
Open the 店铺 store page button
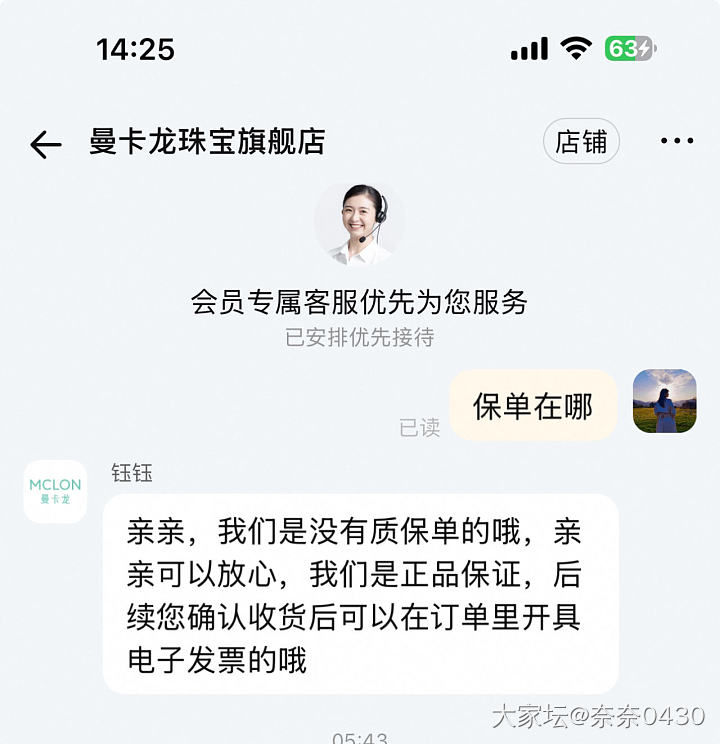[581, 142]
